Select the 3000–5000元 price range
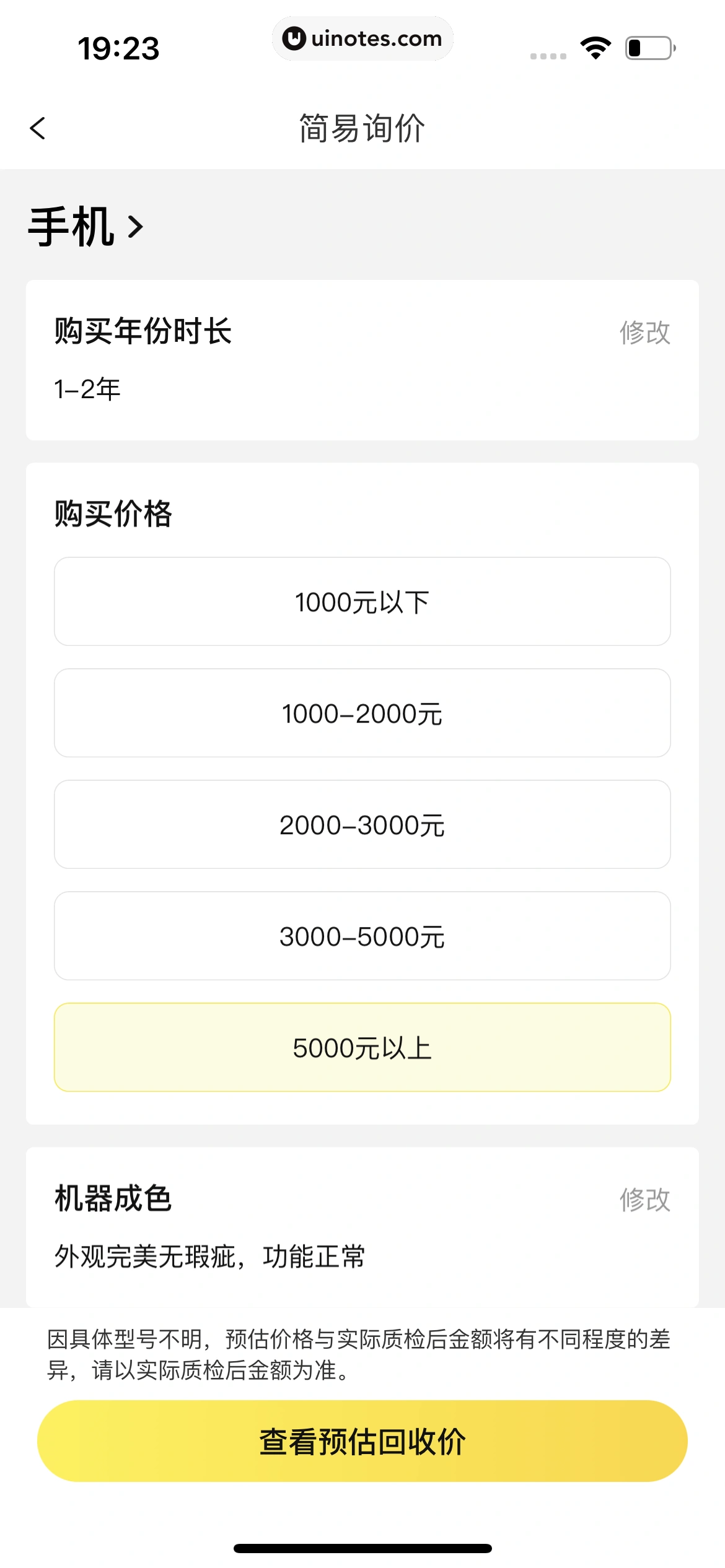This screenshot has width=725, height=1568. [362, 936]
